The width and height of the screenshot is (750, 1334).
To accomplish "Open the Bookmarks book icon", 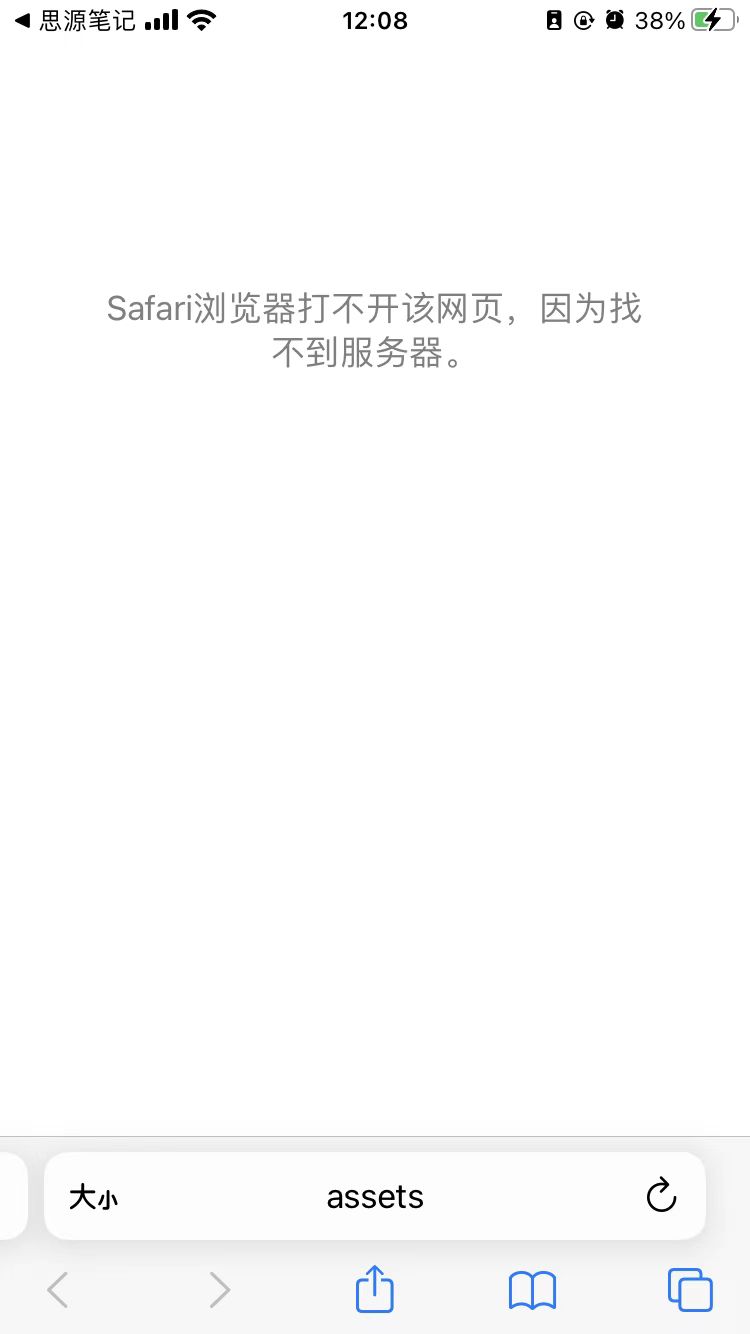I will click(532, 1290).
